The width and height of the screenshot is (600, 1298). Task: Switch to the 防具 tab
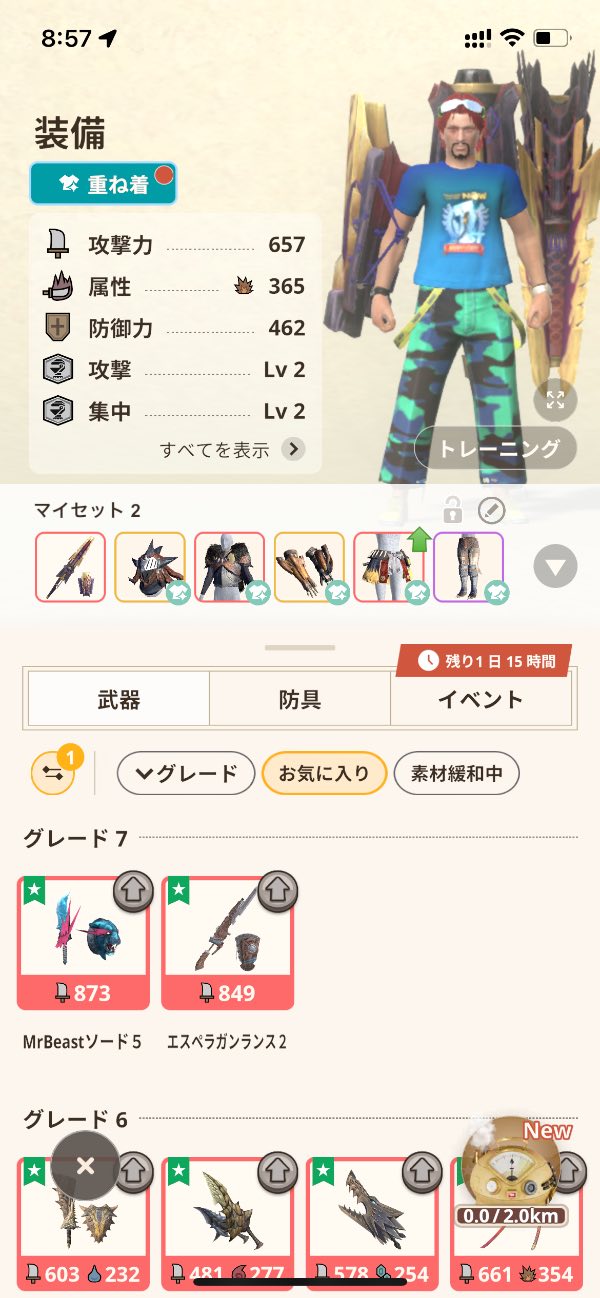(x=299, y=699)
